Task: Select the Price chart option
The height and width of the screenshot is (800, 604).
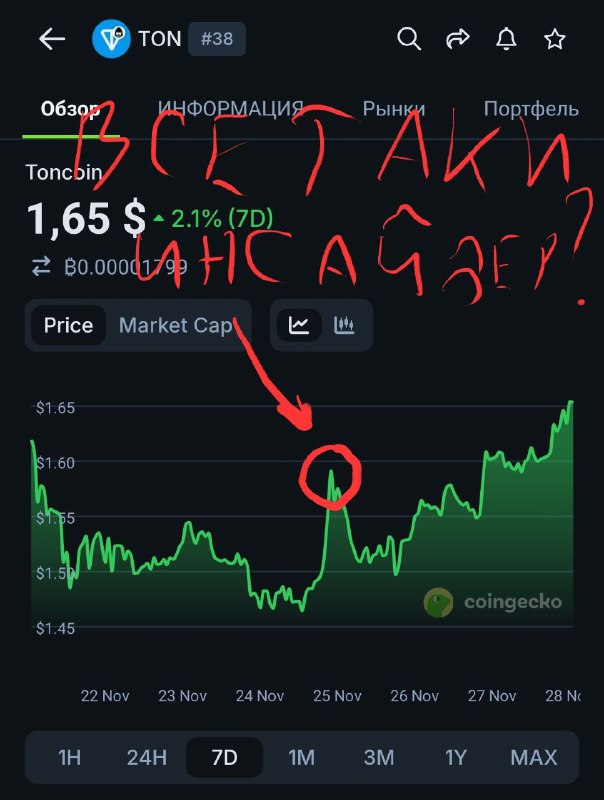Action: point(68,325)
